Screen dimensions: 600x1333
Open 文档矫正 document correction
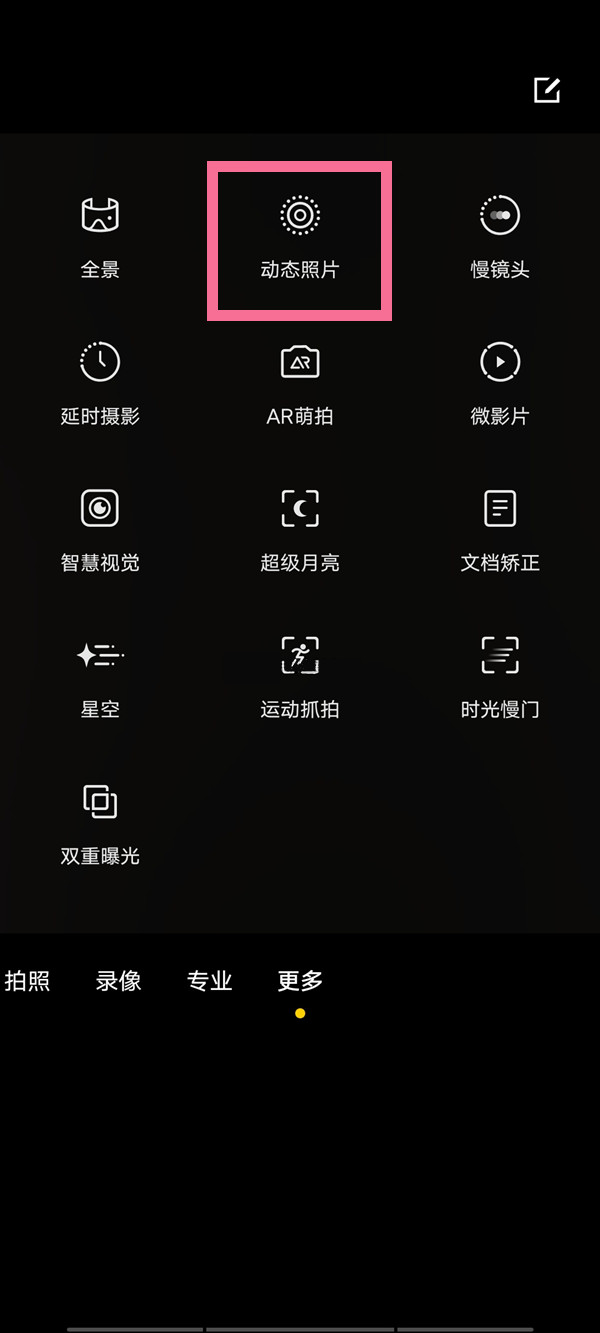pyautogui.click(x=500, y=531)
